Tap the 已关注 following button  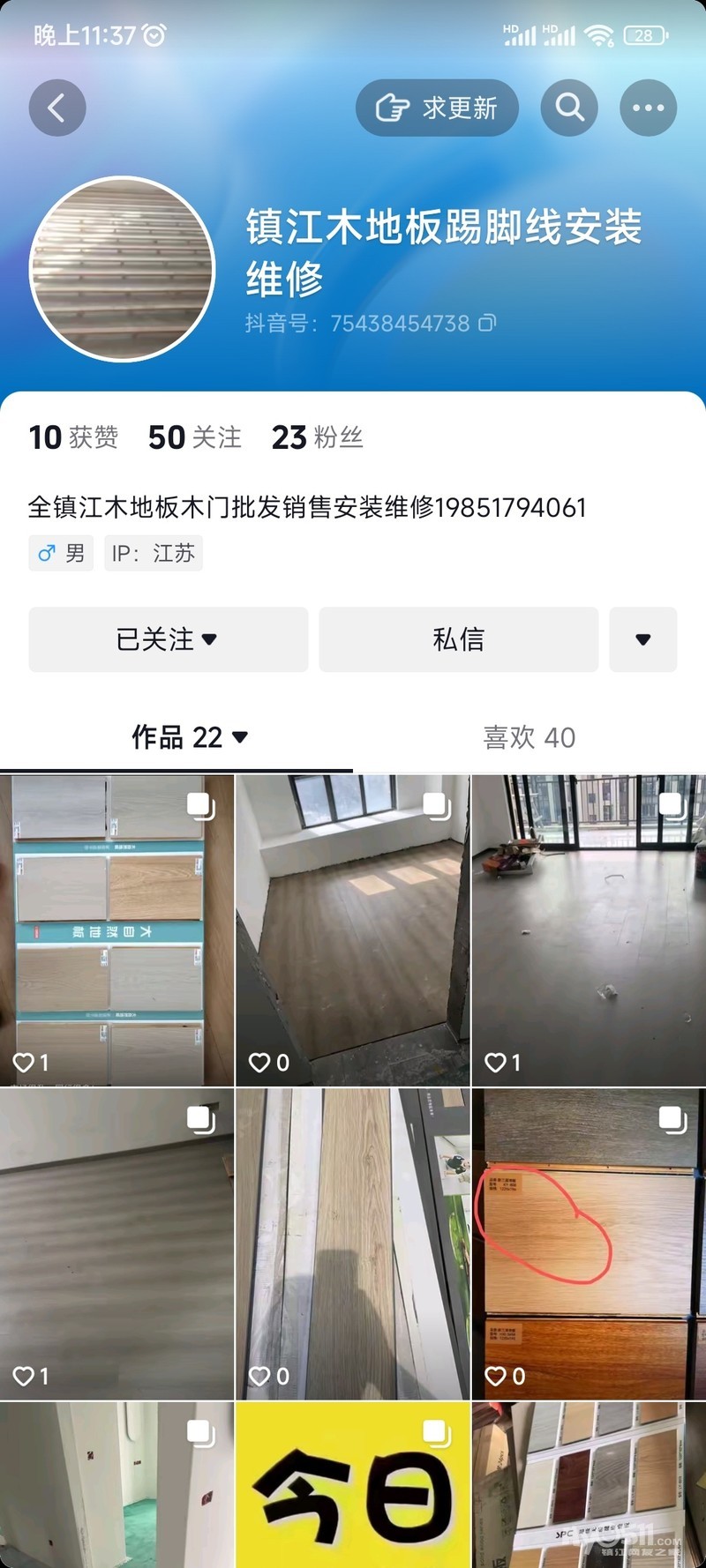(168, 639)
